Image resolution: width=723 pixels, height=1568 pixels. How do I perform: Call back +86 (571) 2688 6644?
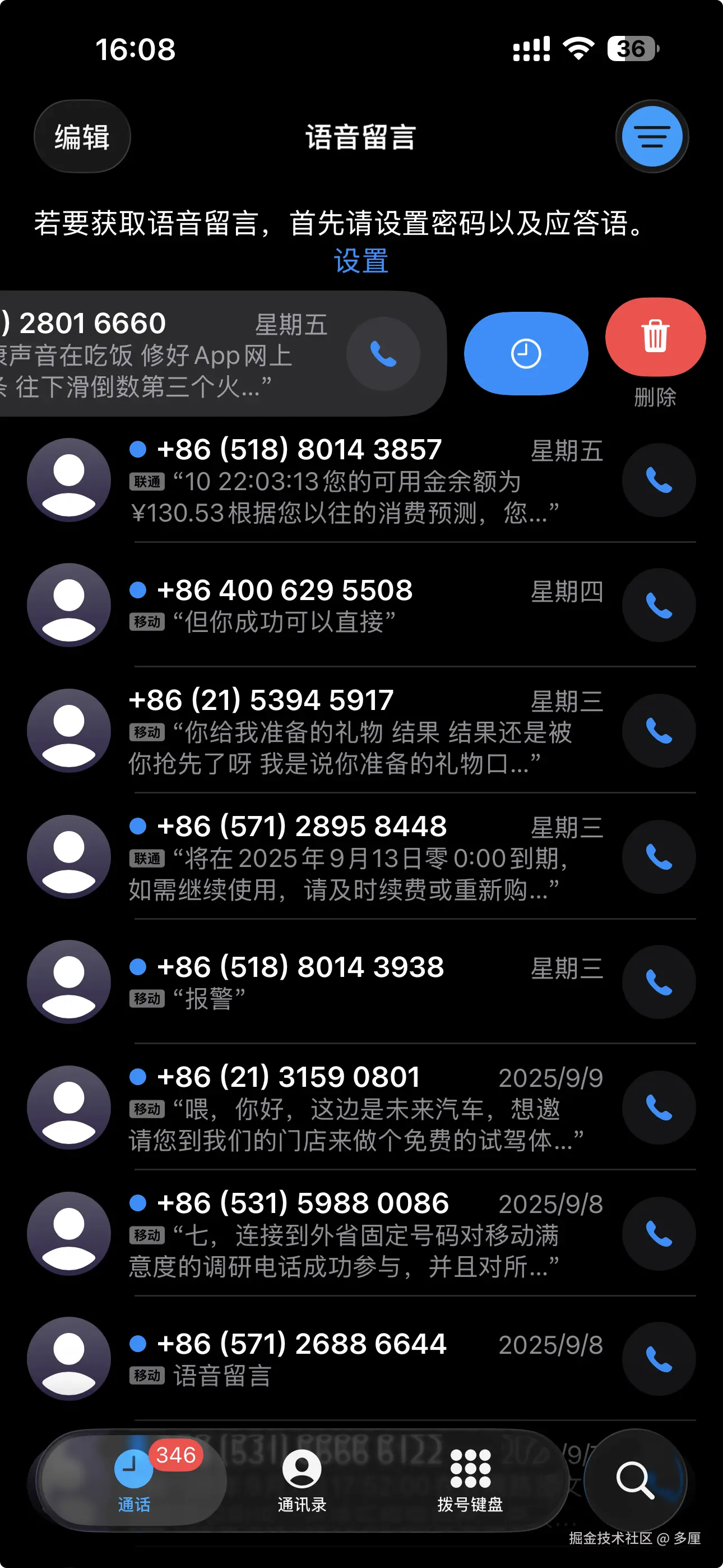tap(658, 1360)
